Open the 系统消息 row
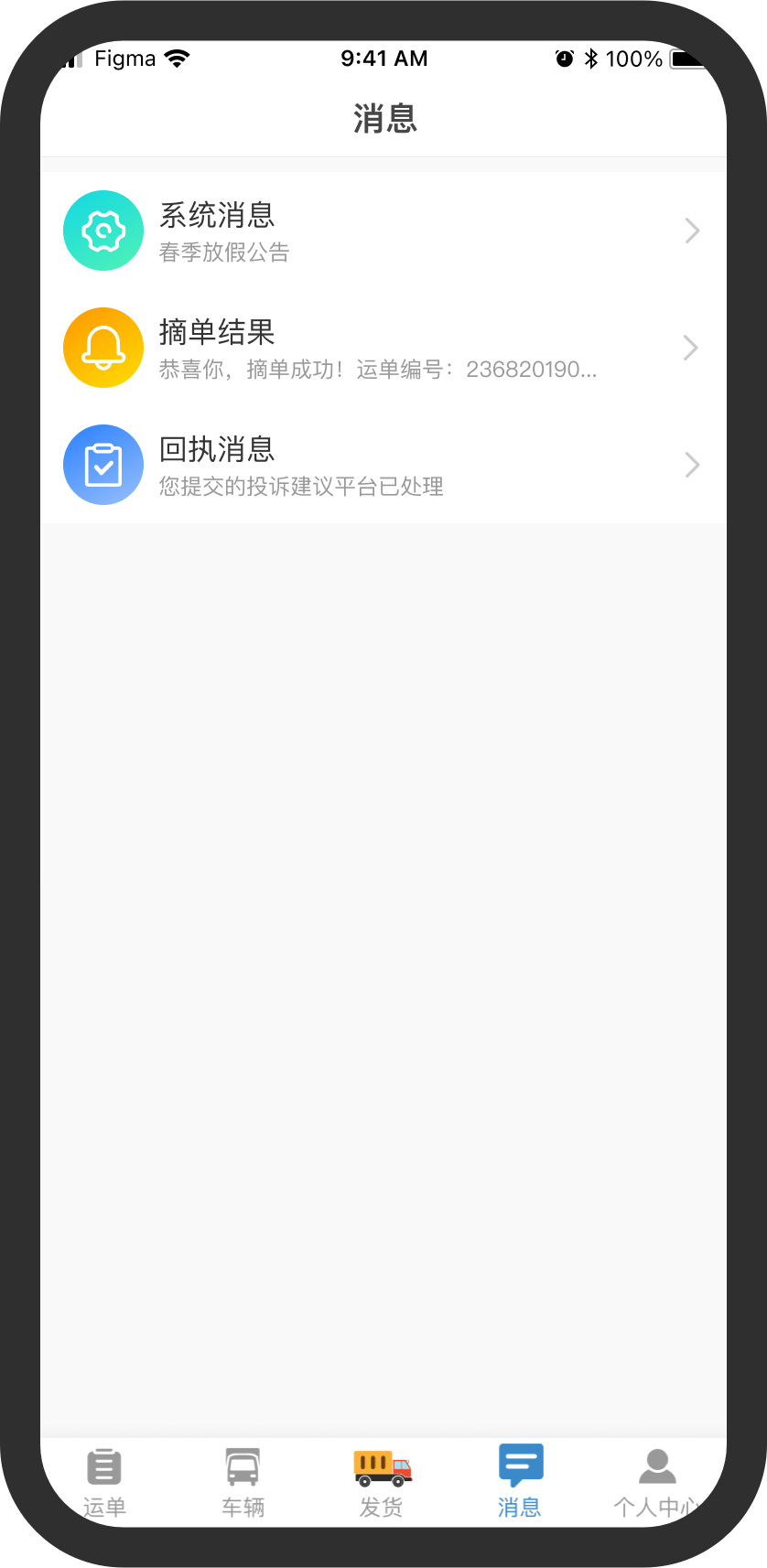Screen dimensions: 767x1568 coord(383,231)
